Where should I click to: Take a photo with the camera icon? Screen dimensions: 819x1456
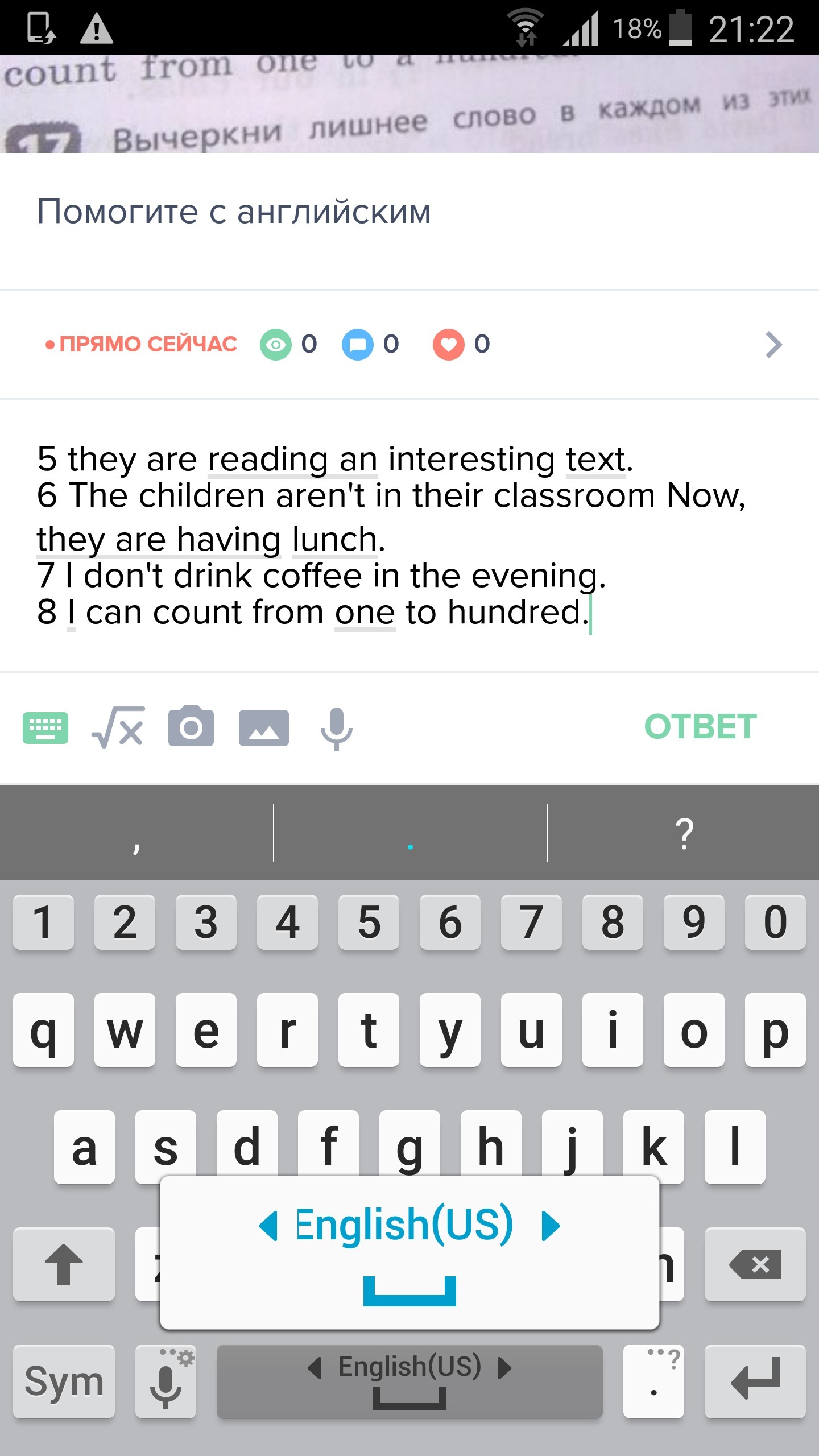[x=191, y=726]
